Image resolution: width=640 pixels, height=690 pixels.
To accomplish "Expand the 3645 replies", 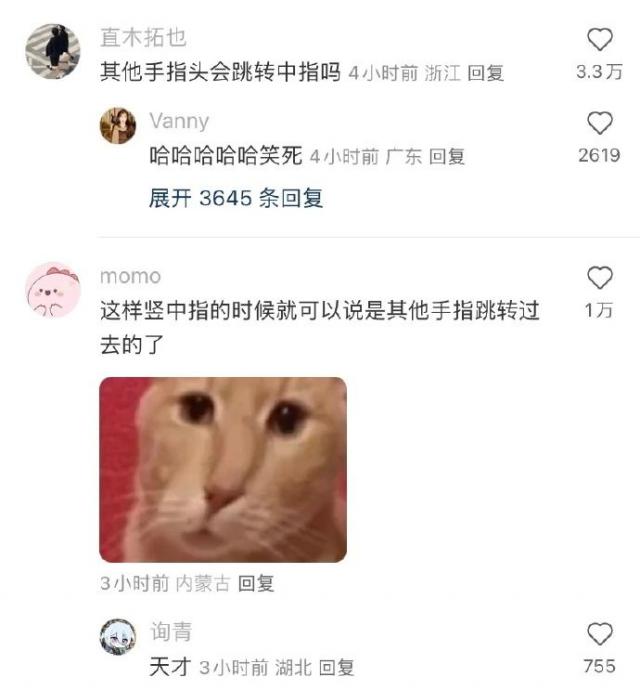I will [x=236, y=198].
